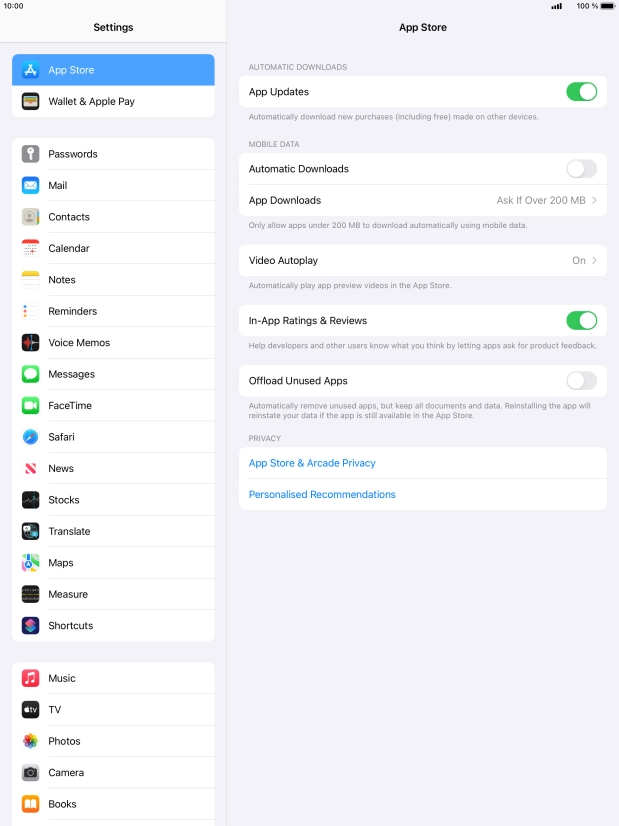Open Passwords settings
This screenshot has width=619, height=826.
coord(113,154)
